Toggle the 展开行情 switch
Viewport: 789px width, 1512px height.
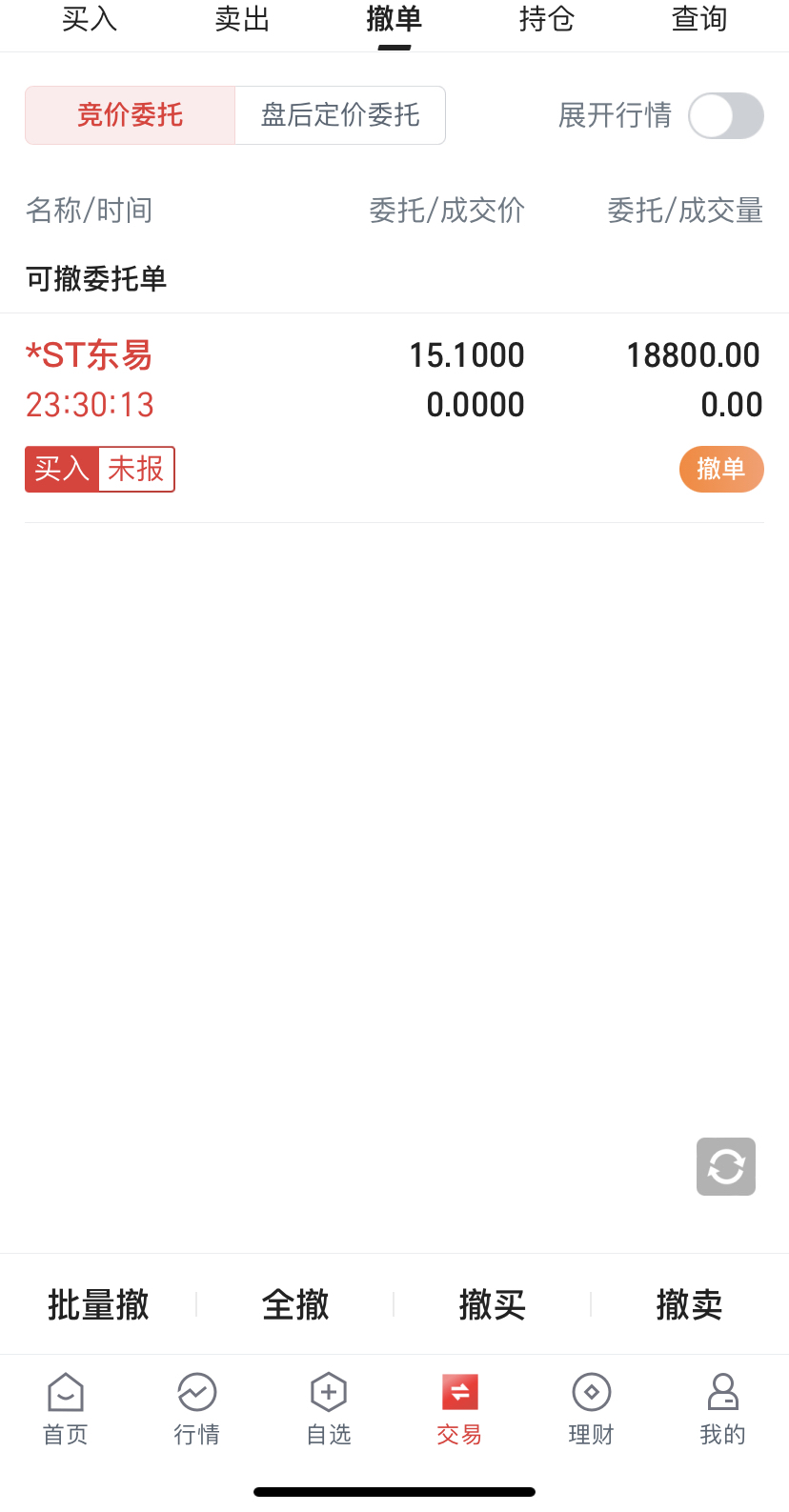tap(726, 116)
